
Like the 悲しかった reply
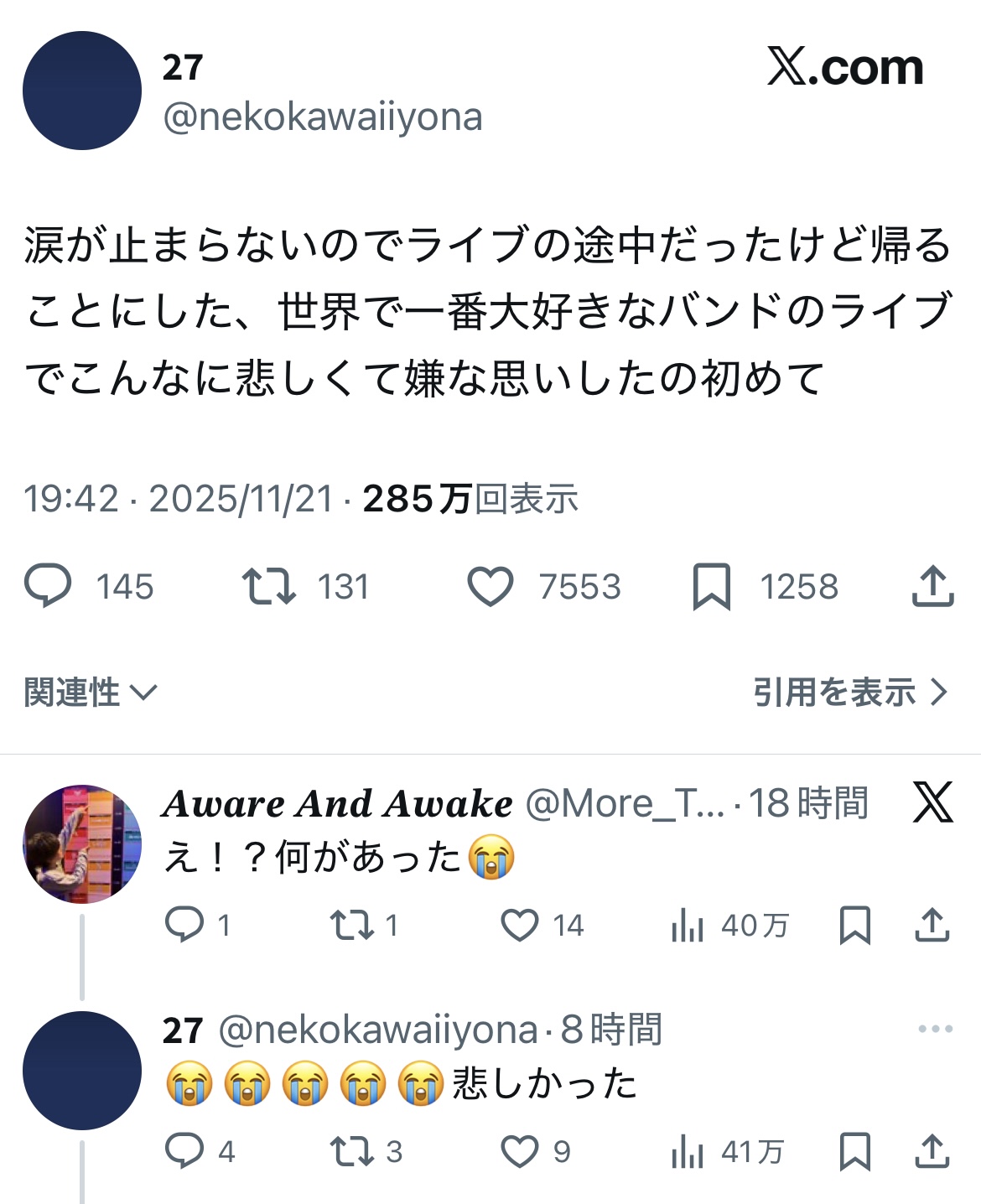tap(520, 1152)
